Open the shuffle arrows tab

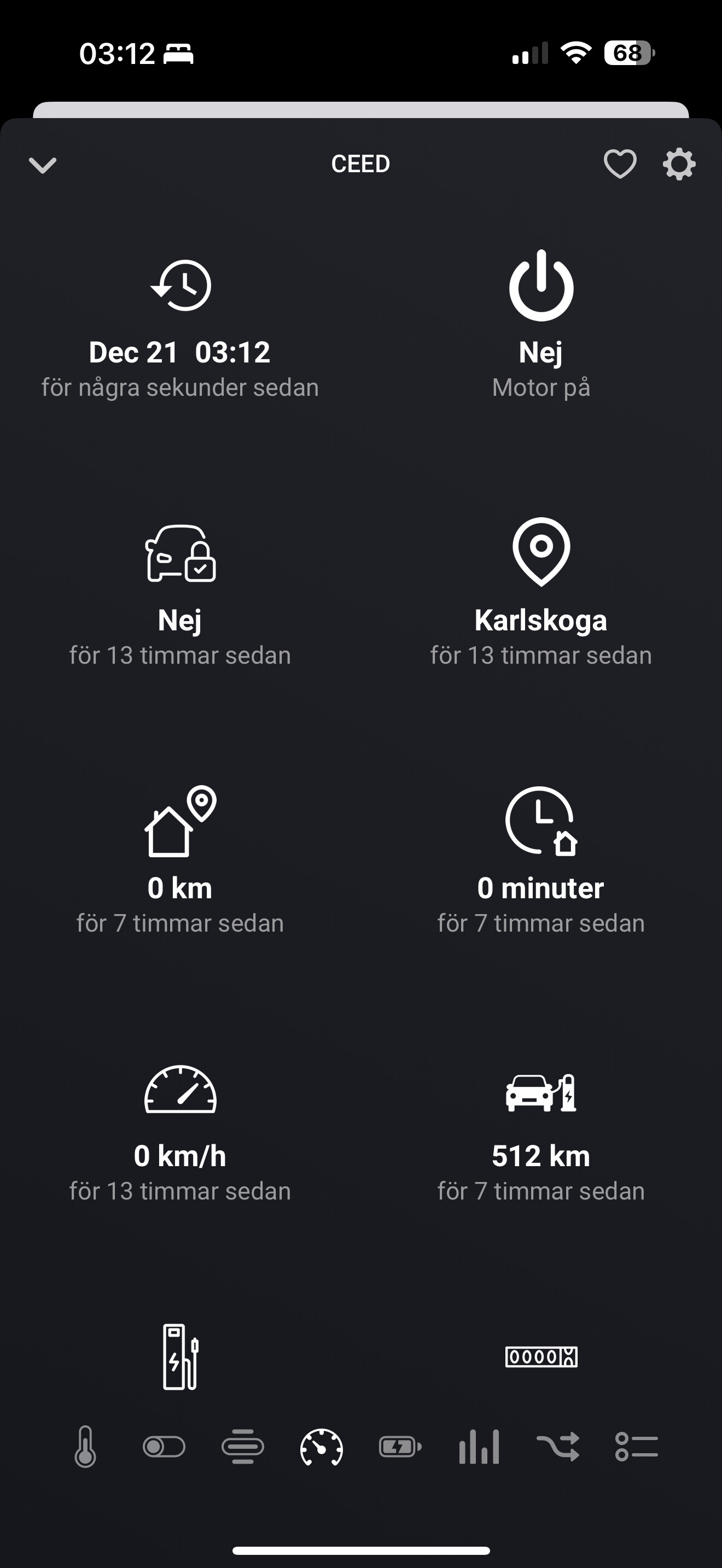(557, 1447)
